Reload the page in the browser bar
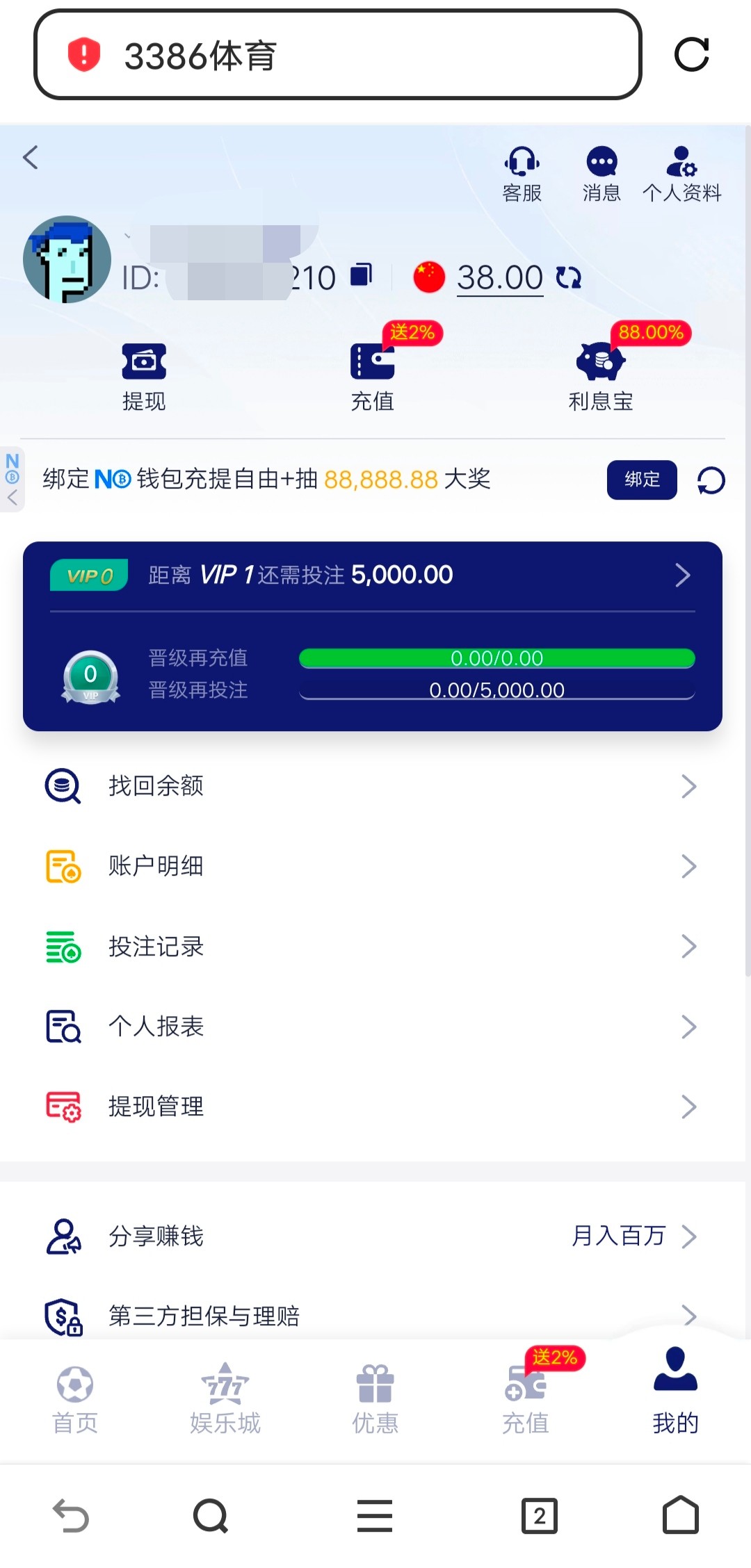Viewport: 751px width, 1568px height. pos(691,55)
